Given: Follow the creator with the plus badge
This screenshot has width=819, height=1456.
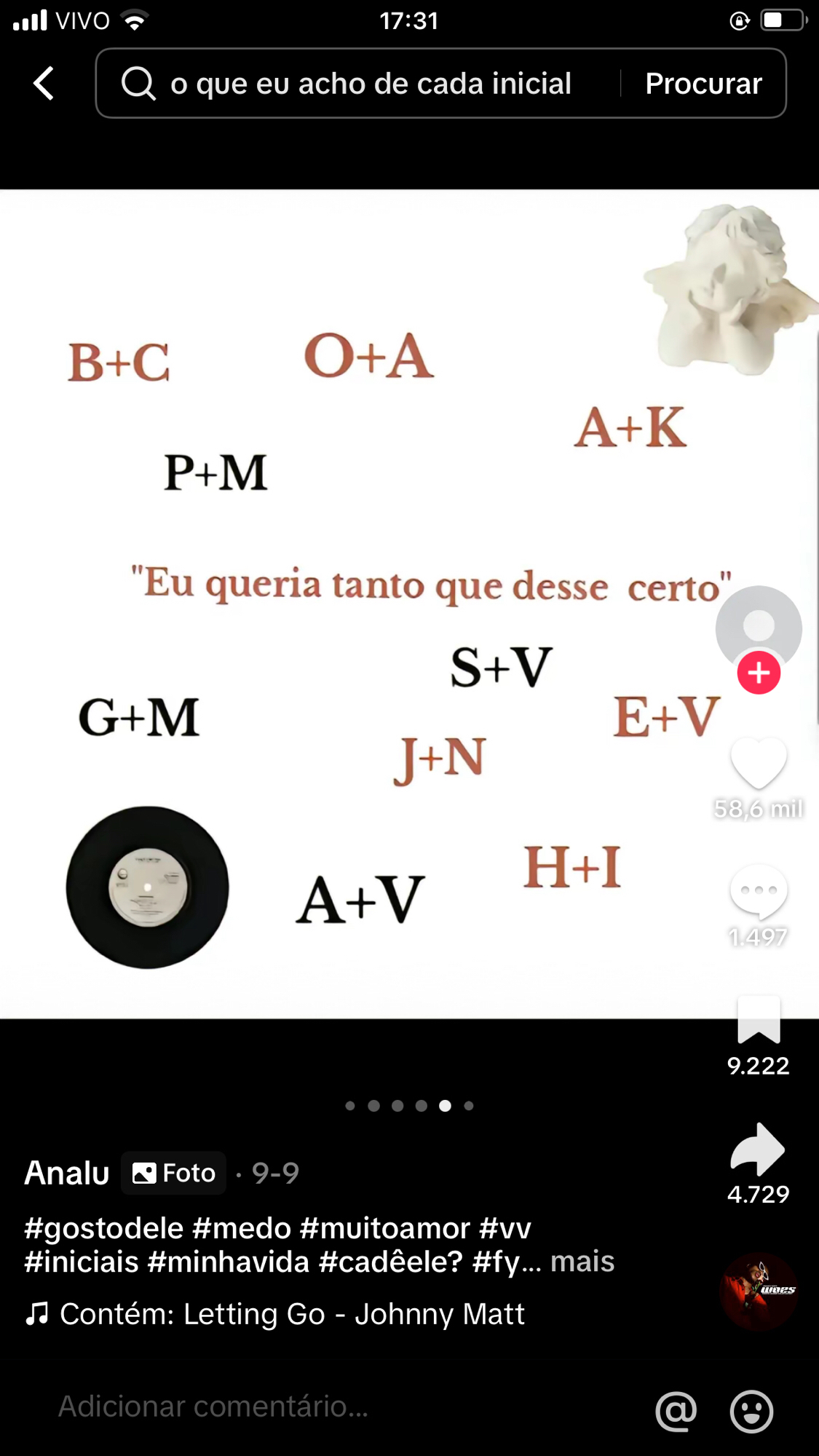Looking at the screenshot, I should tap(759, 673).
